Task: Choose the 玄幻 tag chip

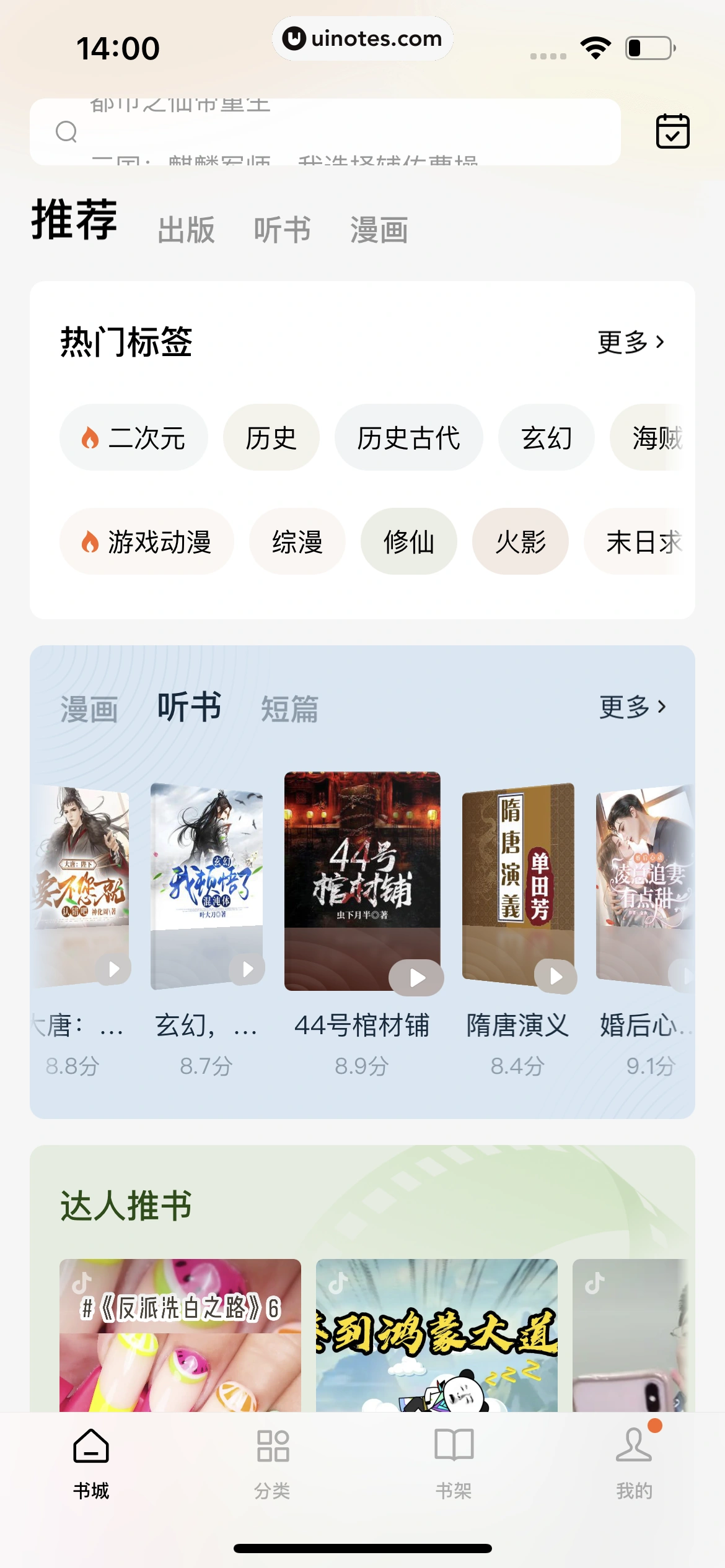Action: 546,438
